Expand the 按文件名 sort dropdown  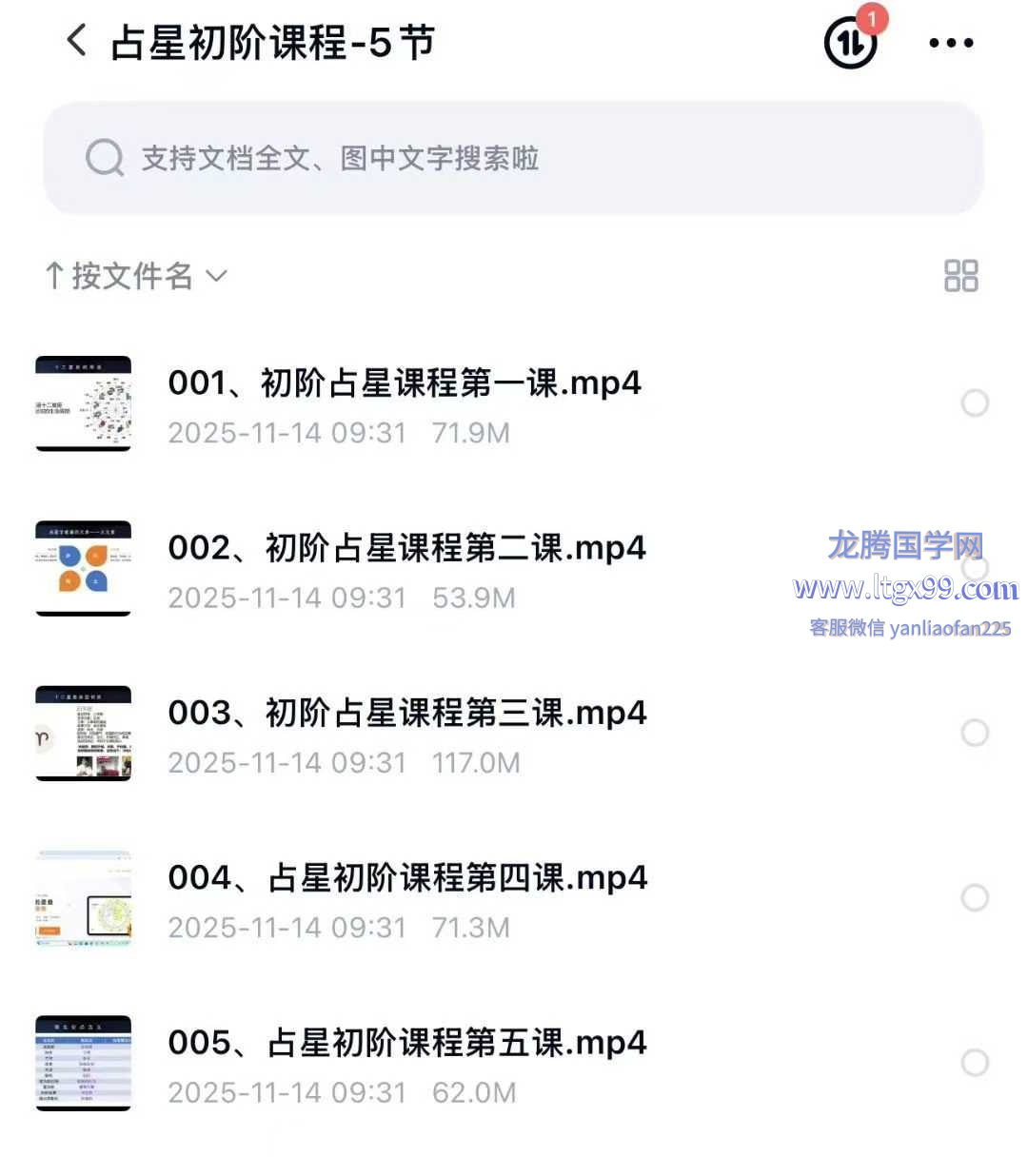pos(136,276)
